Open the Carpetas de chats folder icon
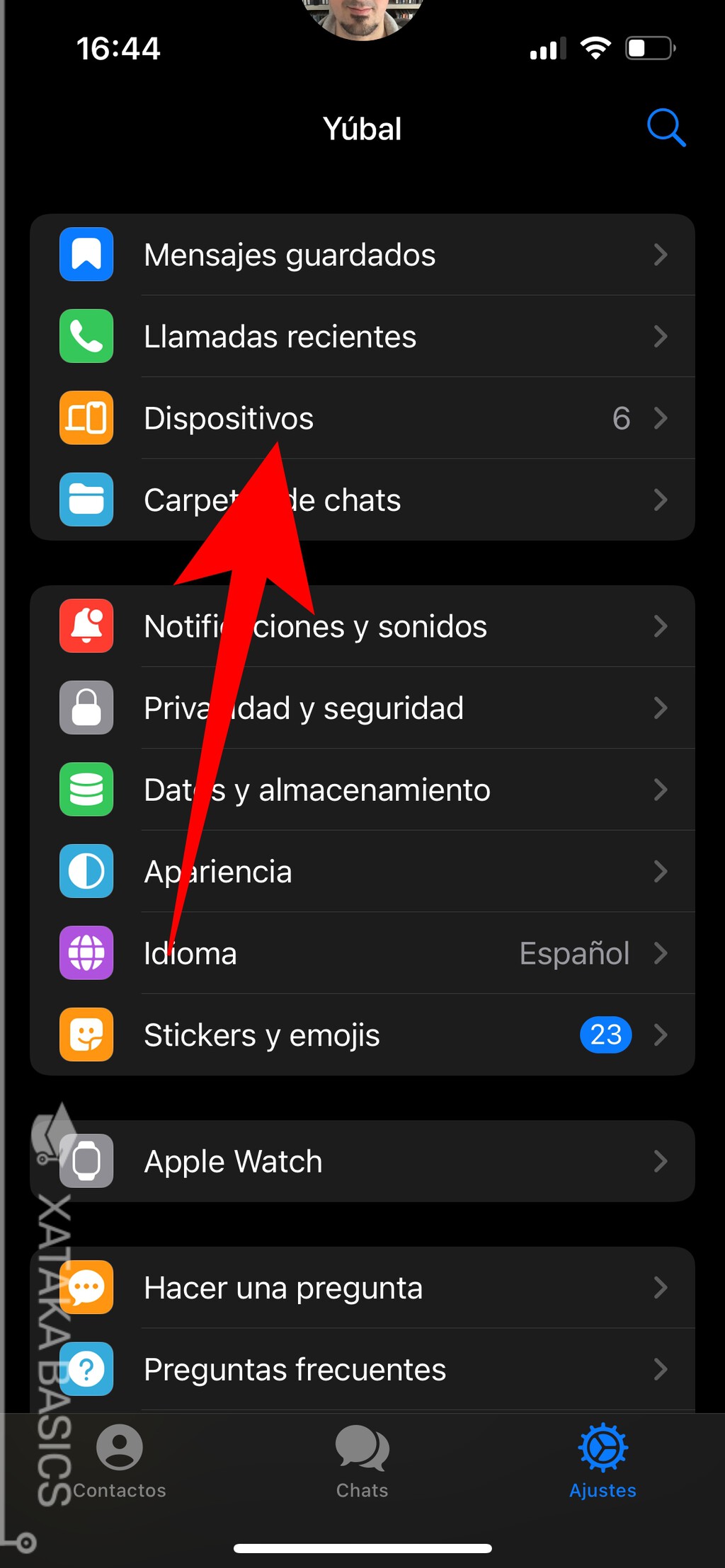 [86, 500]
